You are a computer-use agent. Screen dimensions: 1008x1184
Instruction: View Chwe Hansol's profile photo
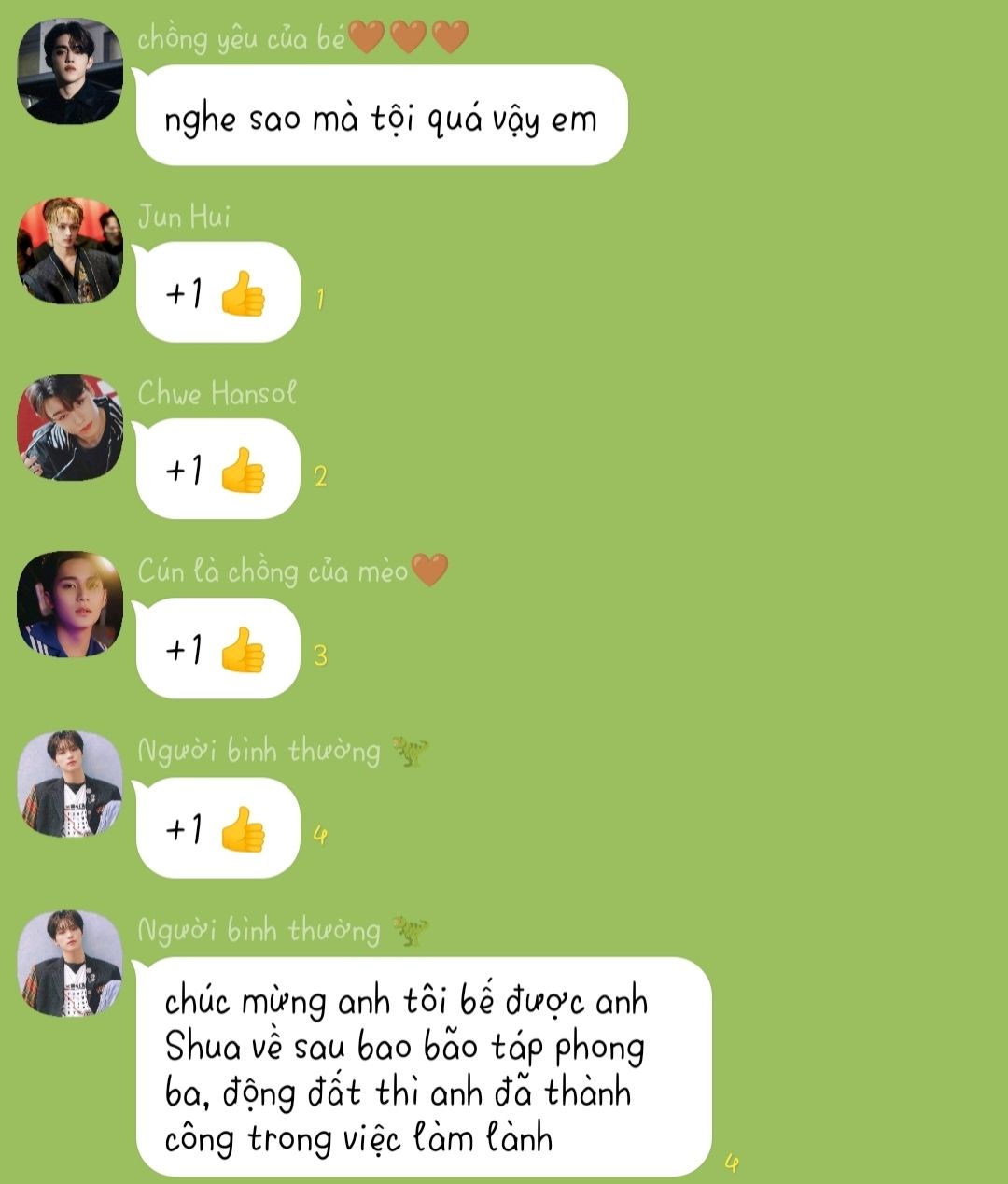coord(70,428)
